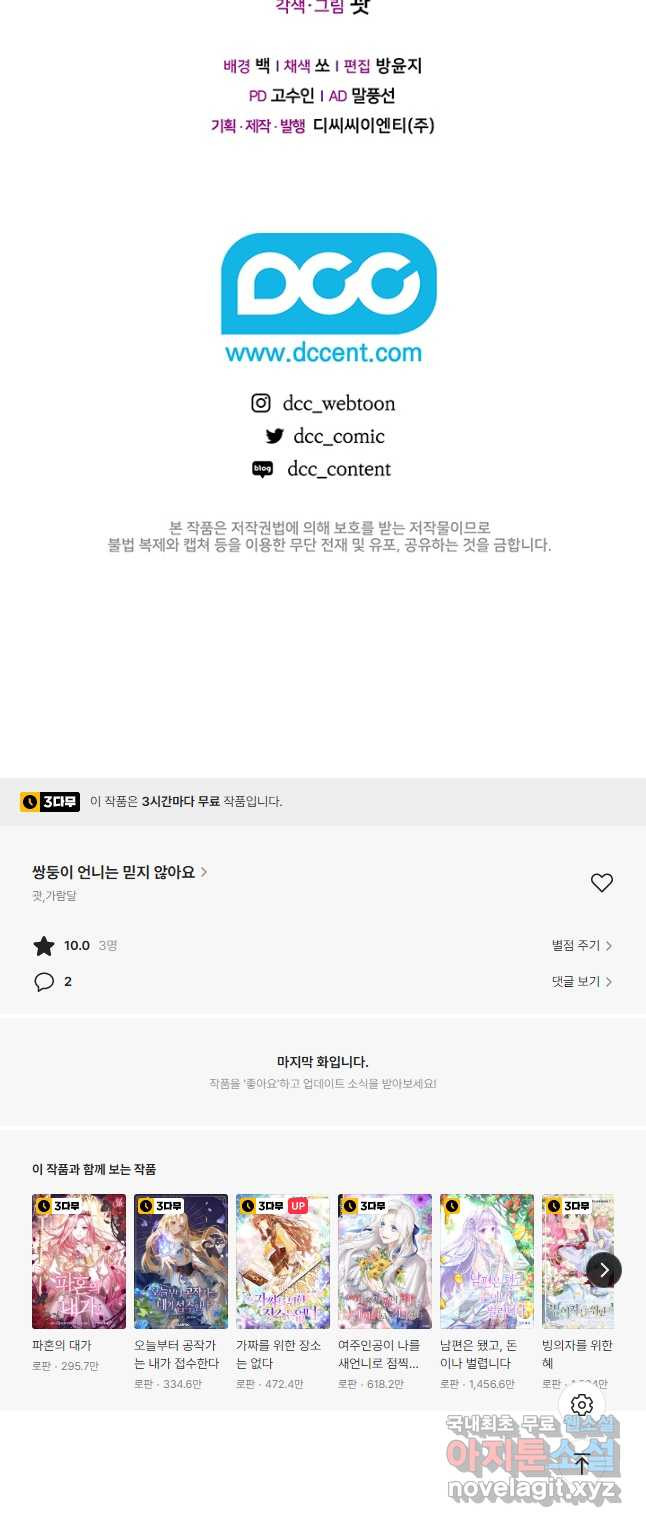This screenshot has width=646, height=1527.
Task: Open the 파혼의 대가 recommendation
Action: [79, 1262]
